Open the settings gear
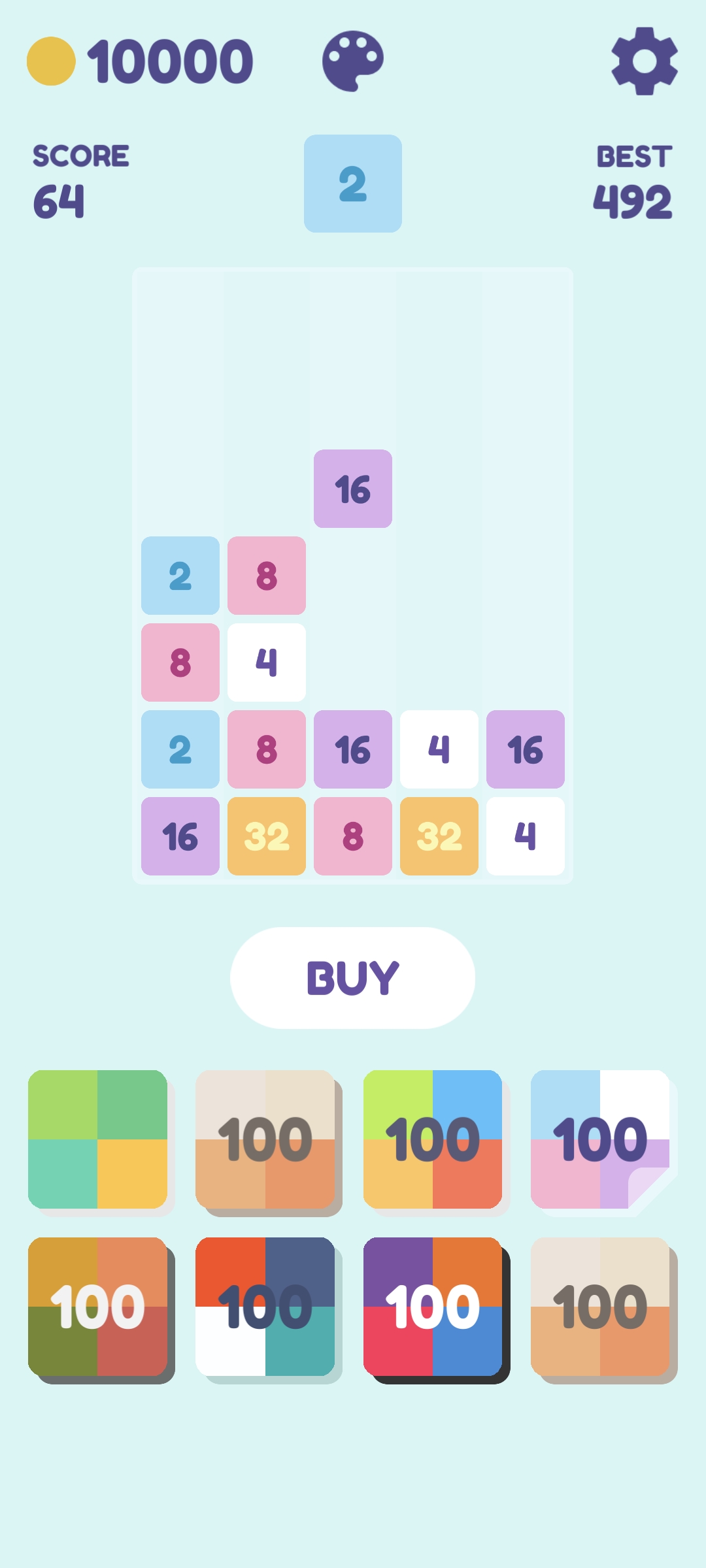 [x=645, y=61]
